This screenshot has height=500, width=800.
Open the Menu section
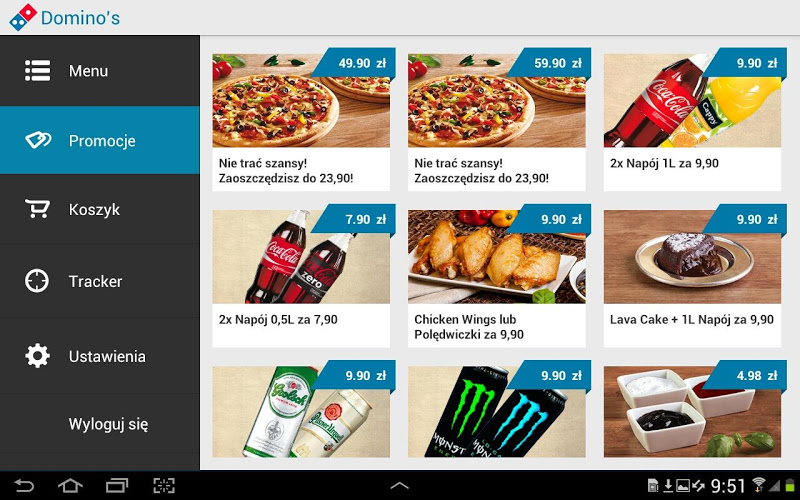coord(99,71)
